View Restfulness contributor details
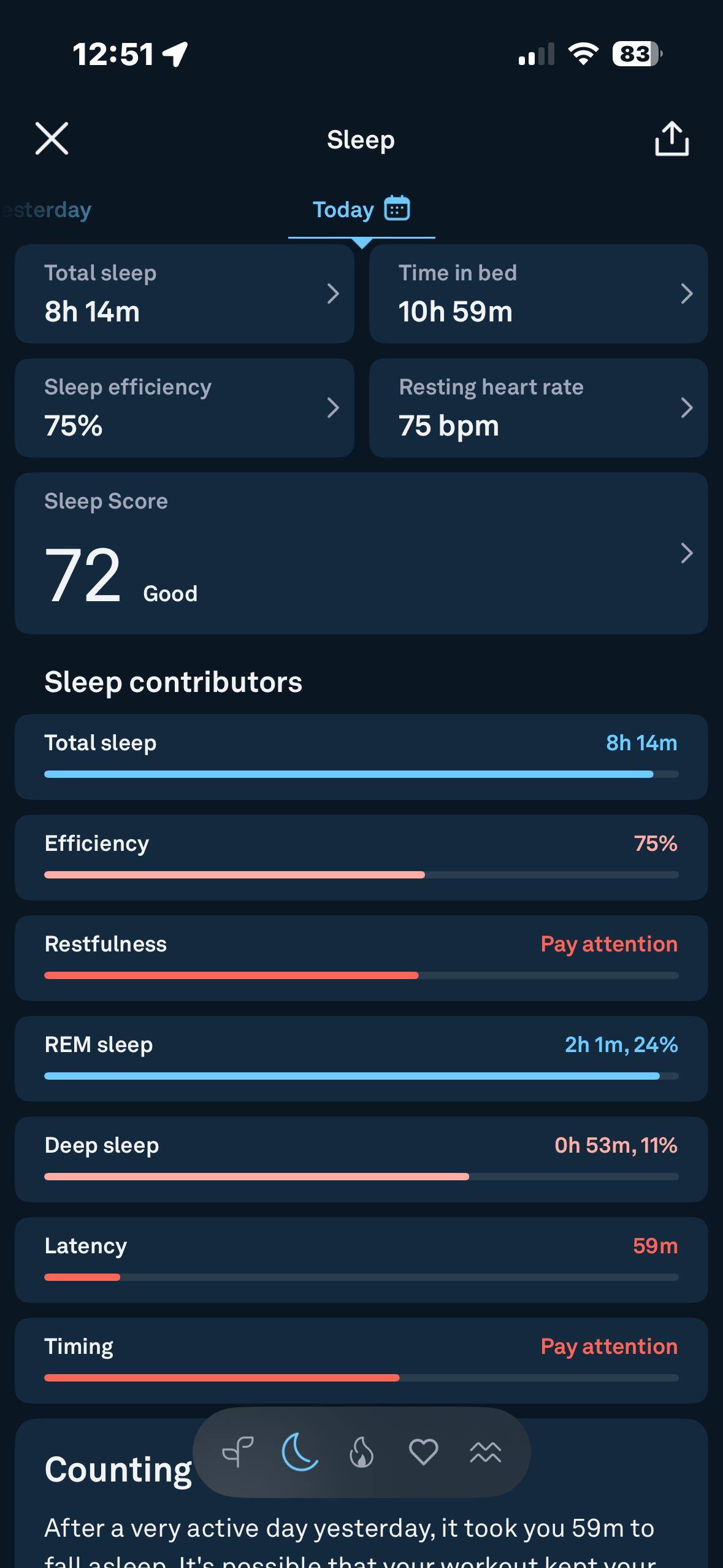The height and width of the screenshot is (1568, 723). (361, 958)
